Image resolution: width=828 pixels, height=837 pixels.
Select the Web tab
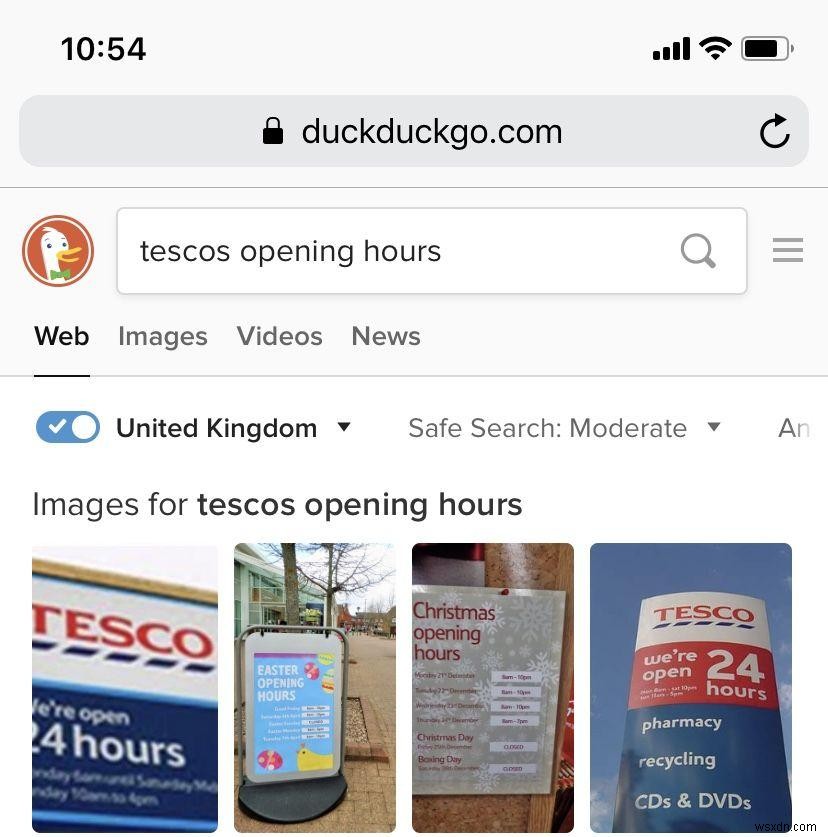pyautogui.click(x=62, y=337)
